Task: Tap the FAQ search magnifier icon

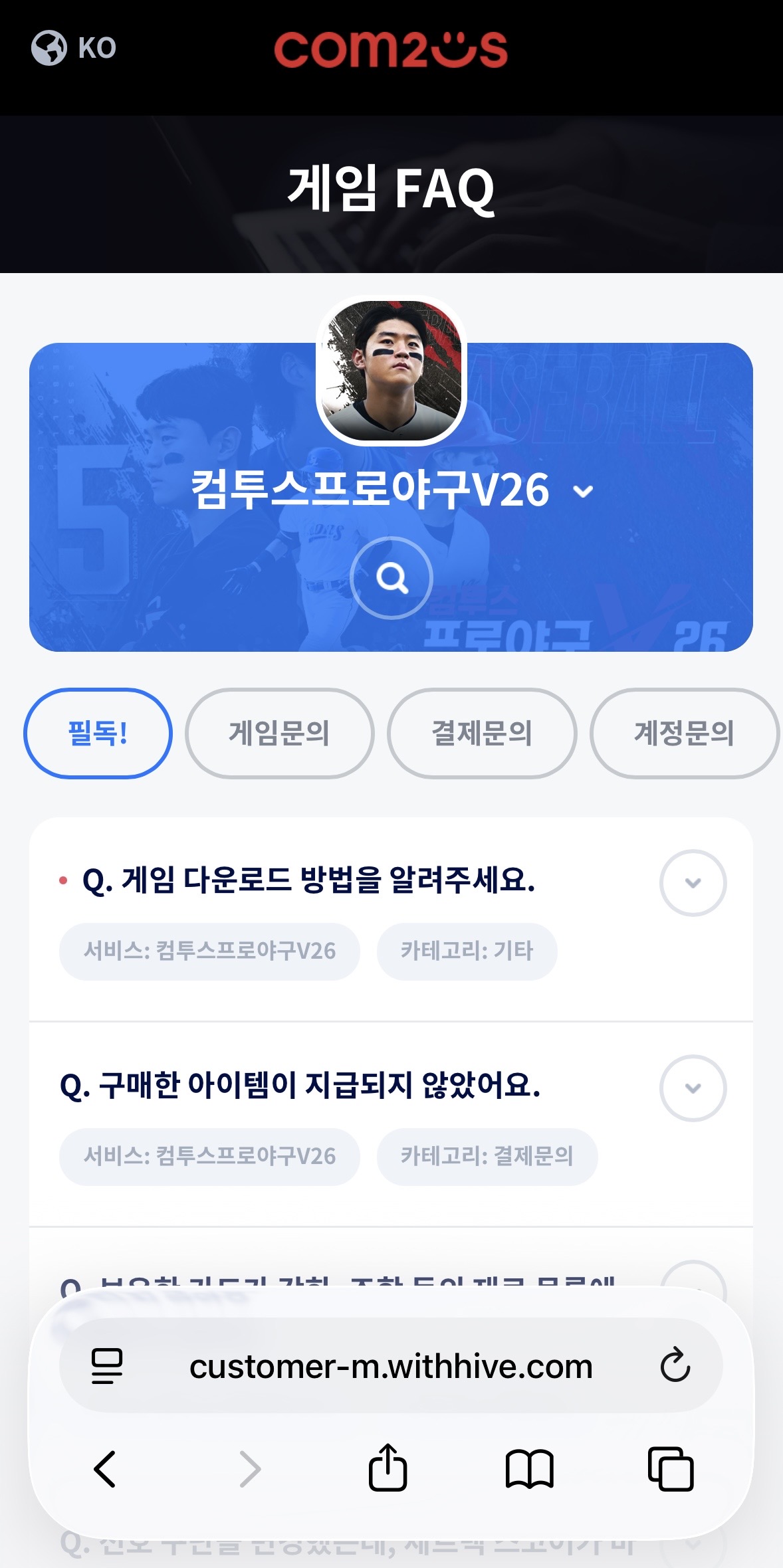Action: tap(391, 578)
